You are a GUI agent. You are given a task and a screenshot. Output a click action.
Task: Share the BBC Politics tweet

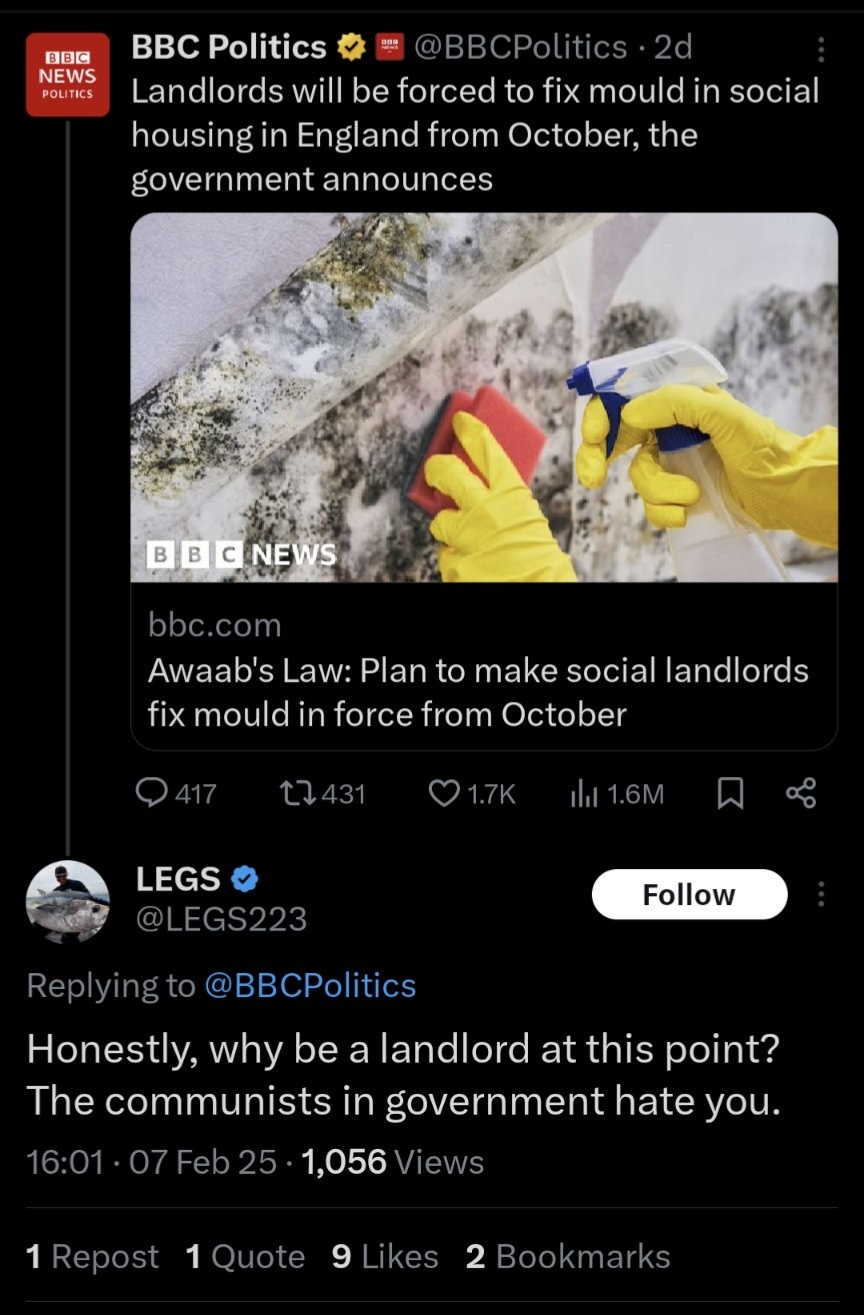pos(801,794)
